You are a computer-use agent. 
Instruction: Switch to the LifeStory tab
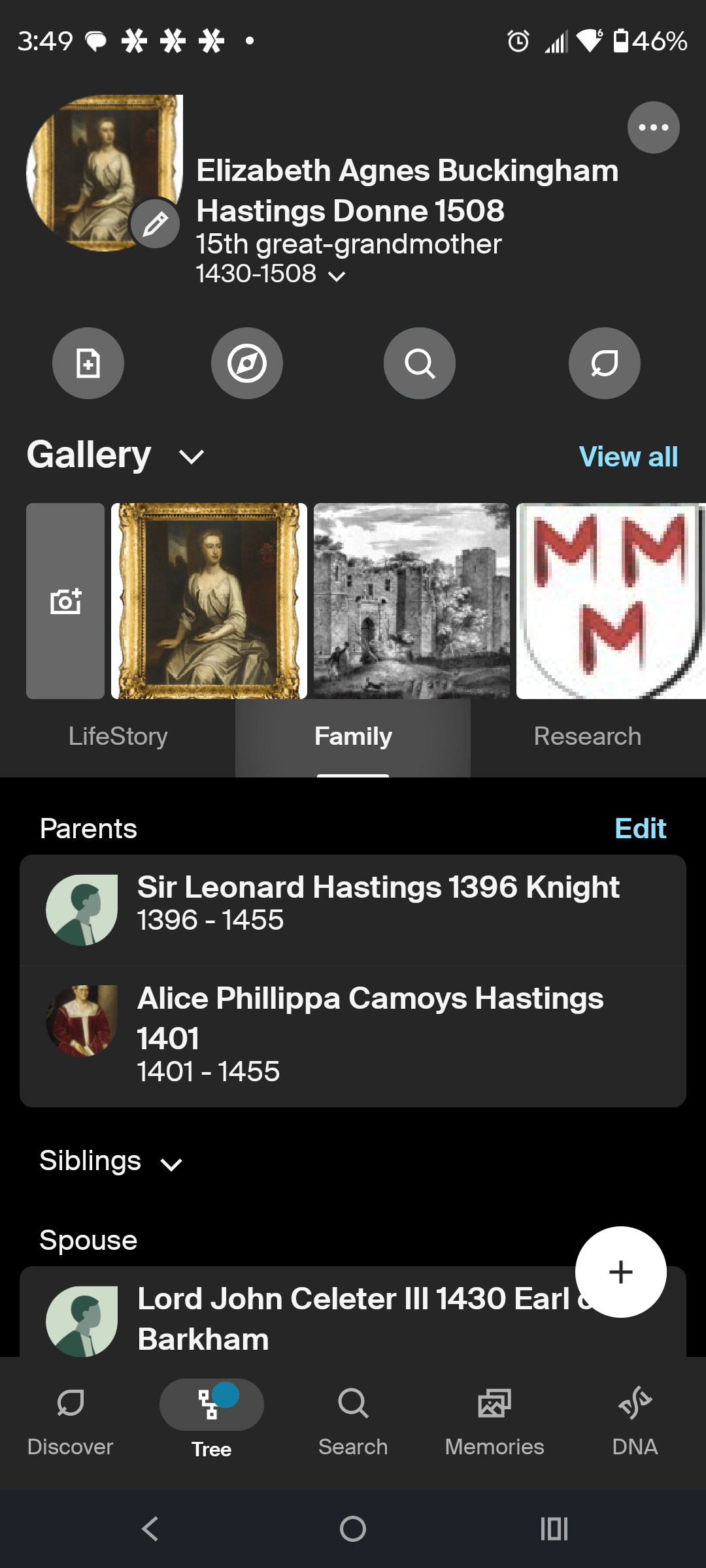[x=118, y=737]
